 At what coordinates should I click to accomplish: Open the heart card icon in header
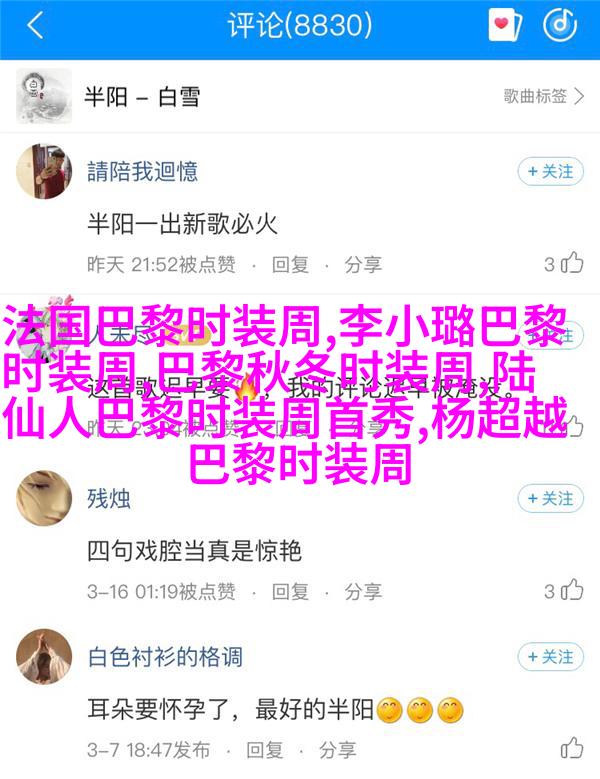point(505,26)
